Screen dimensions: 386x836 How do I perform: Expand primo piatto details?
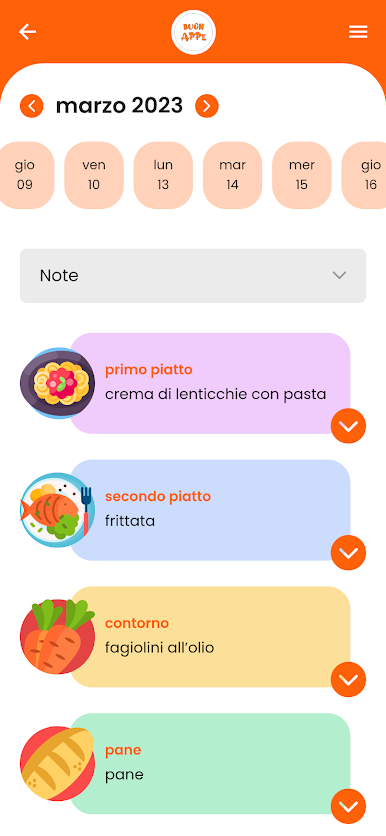pos(348,426)
